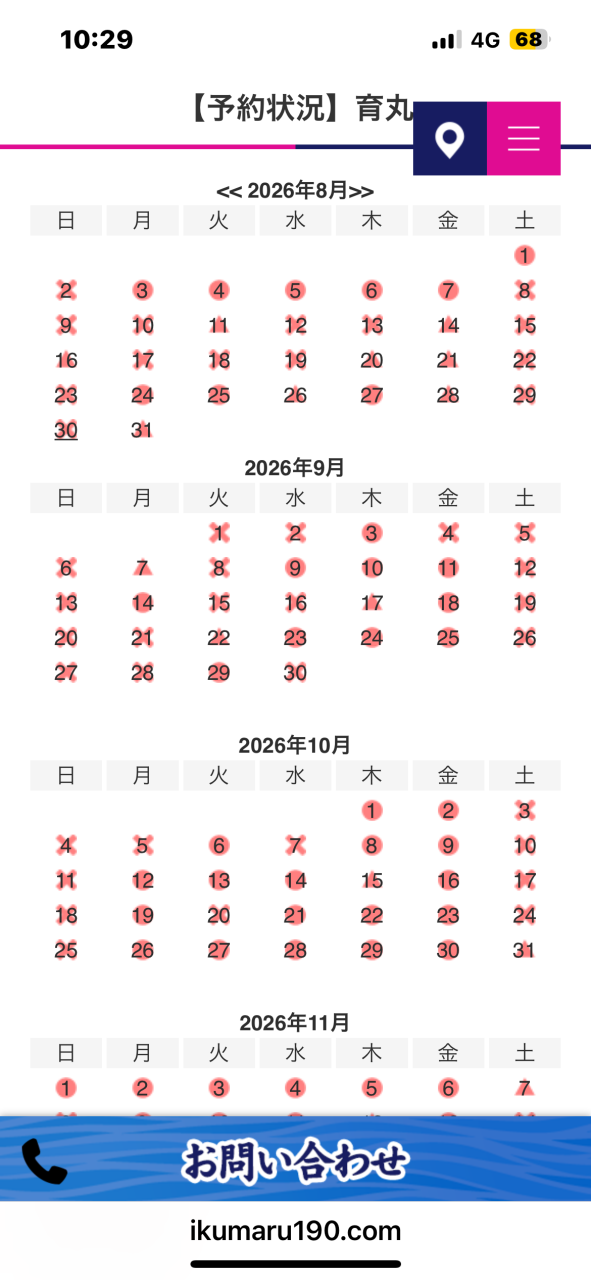Viewport: 591px width, 1280px height.
Task: Tap the ikumaru190.com address bar
Action: coord(295,1231)
